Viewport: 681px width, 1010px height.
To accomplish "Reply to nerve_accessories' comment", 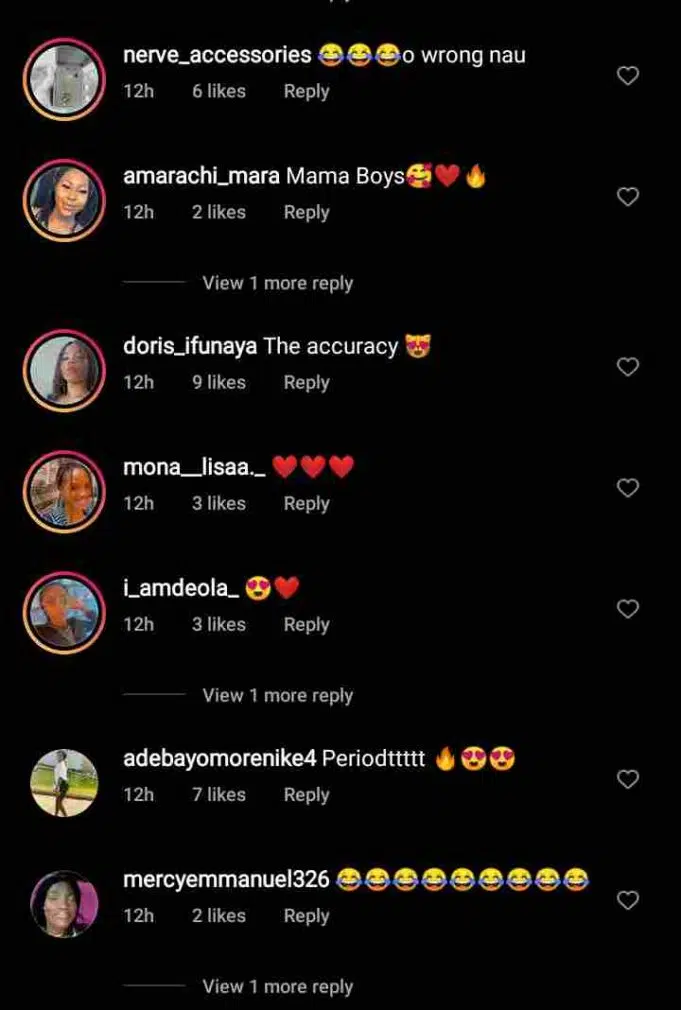I will pos(306,91).
